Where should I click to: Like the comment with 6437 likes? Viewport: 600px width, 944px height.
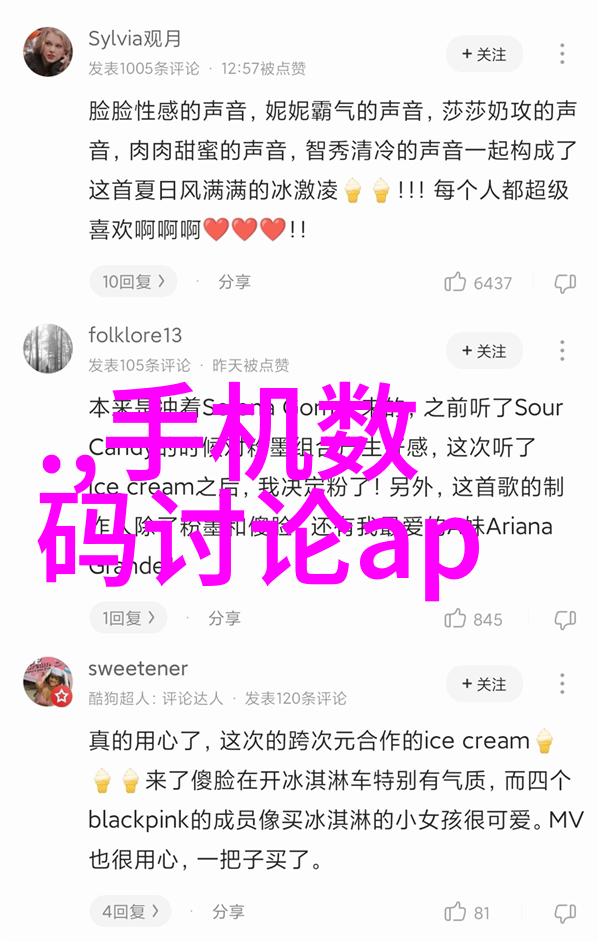(478, 283)
